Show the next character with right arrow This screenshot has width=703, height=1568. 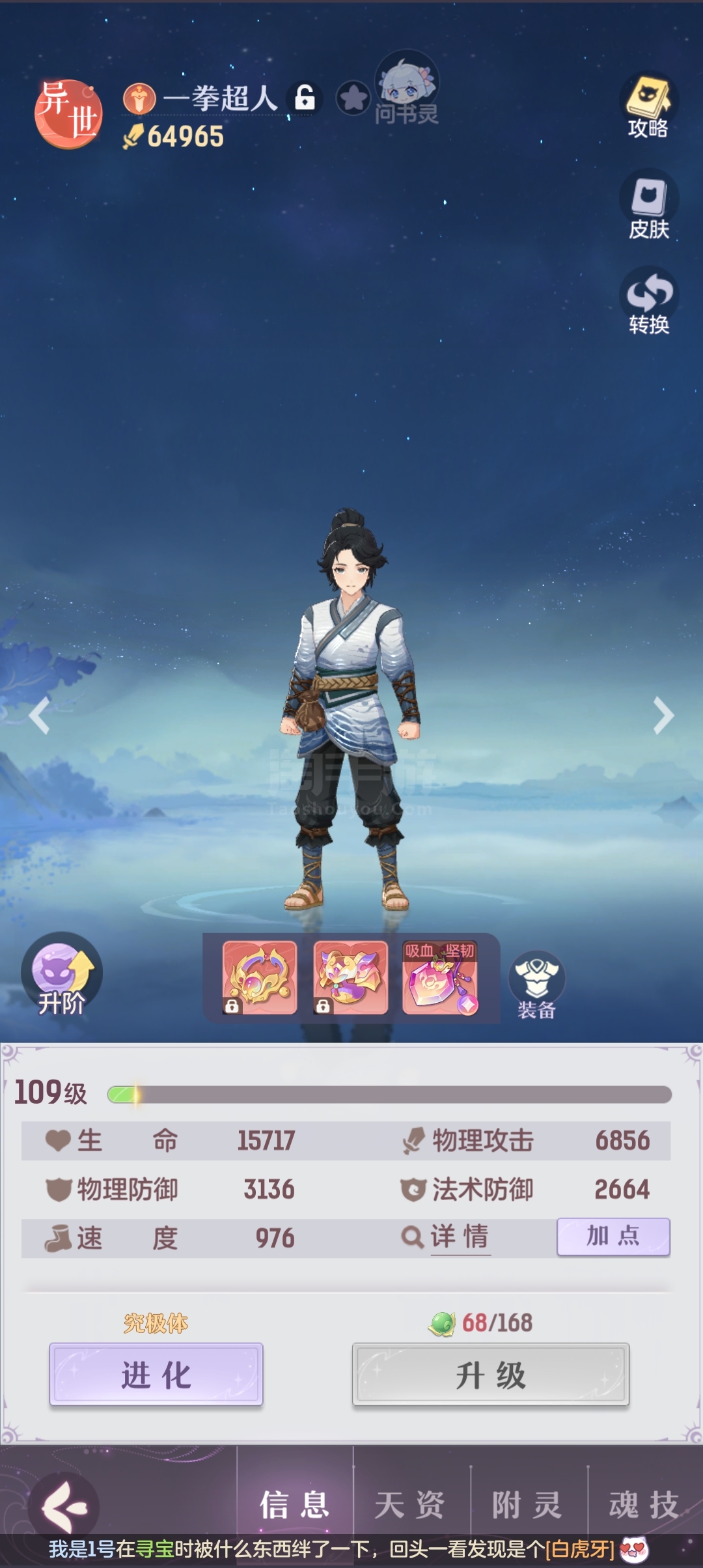(x=663, y=716)
